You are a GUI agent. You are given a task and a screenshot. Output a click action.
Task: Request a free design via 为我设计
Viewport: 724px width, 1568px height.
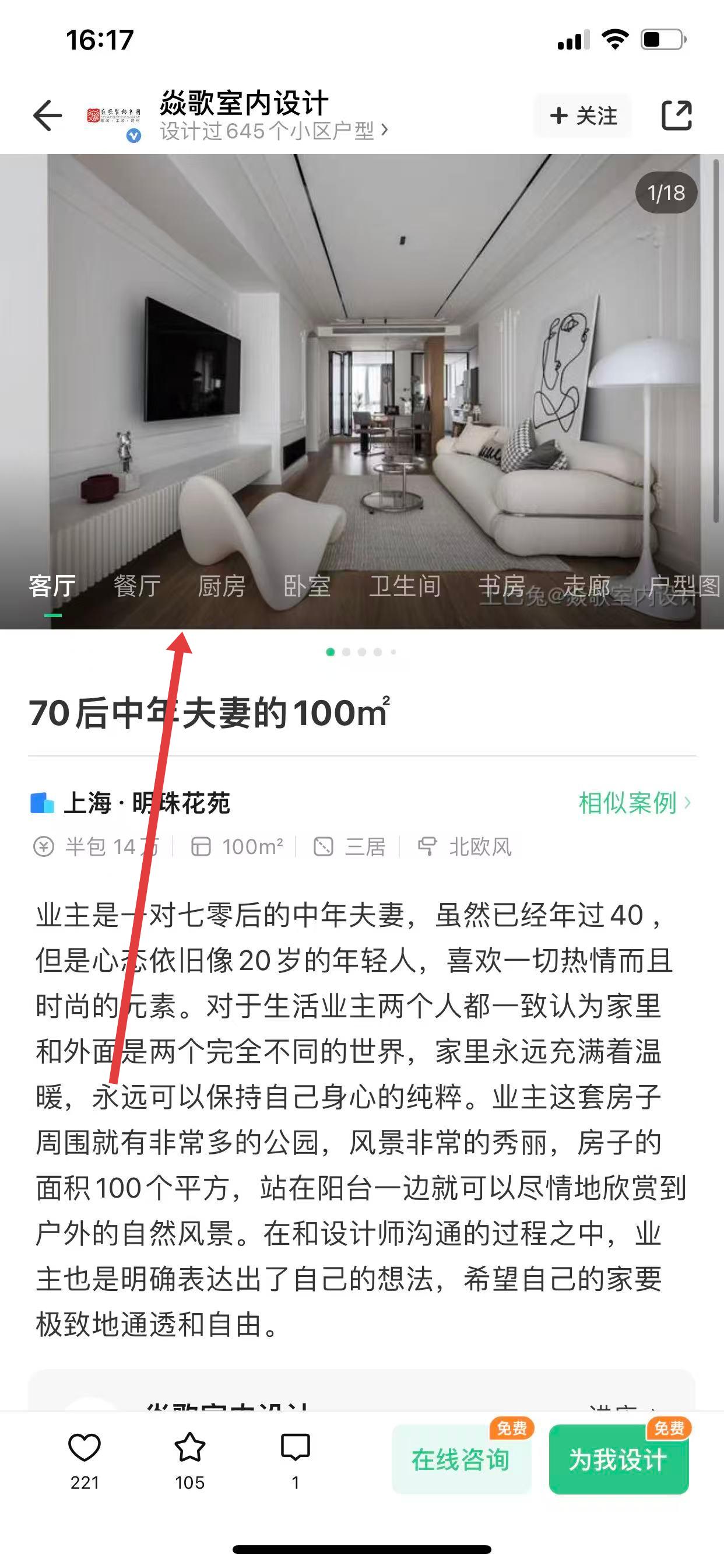click(618, 1459)
